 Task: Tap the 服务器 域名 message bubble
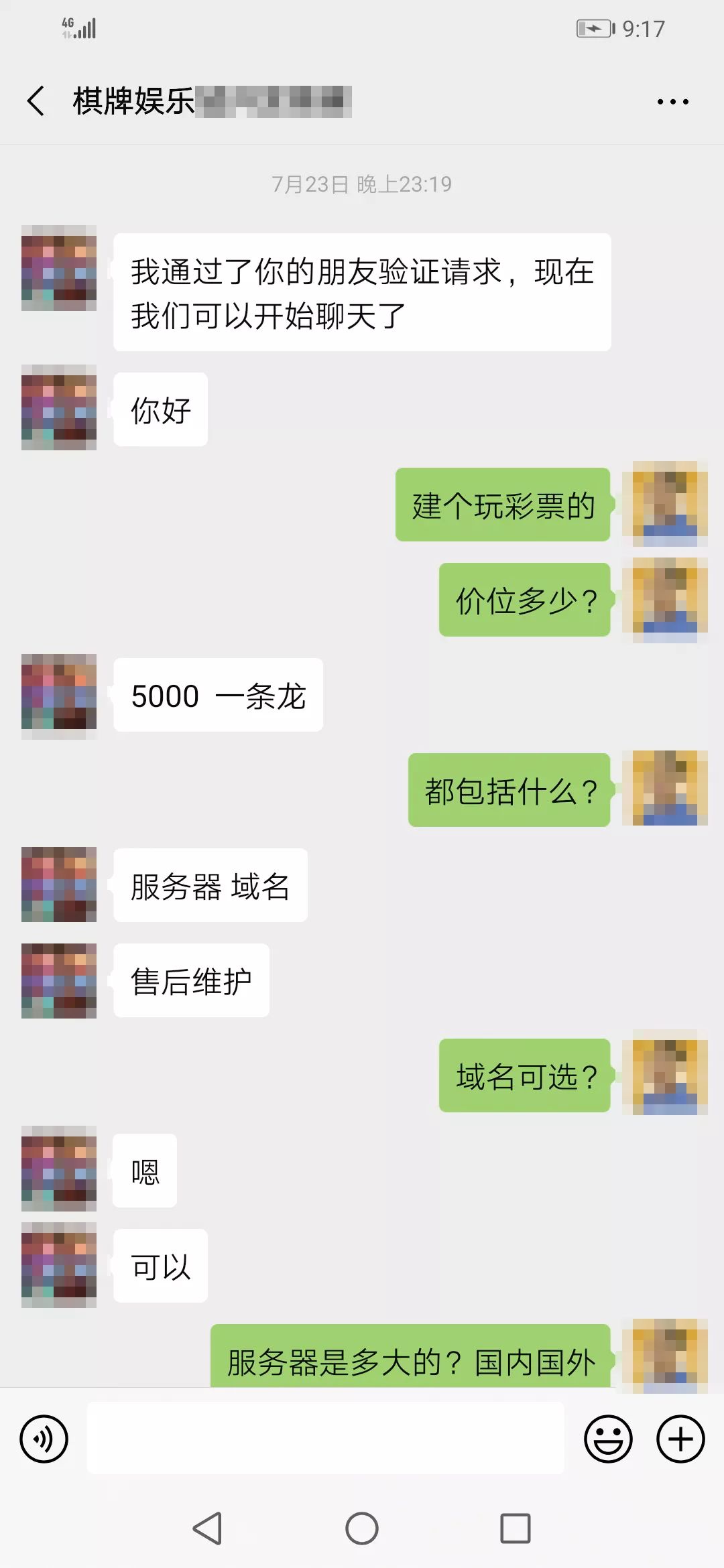click(x=210, y=886)
